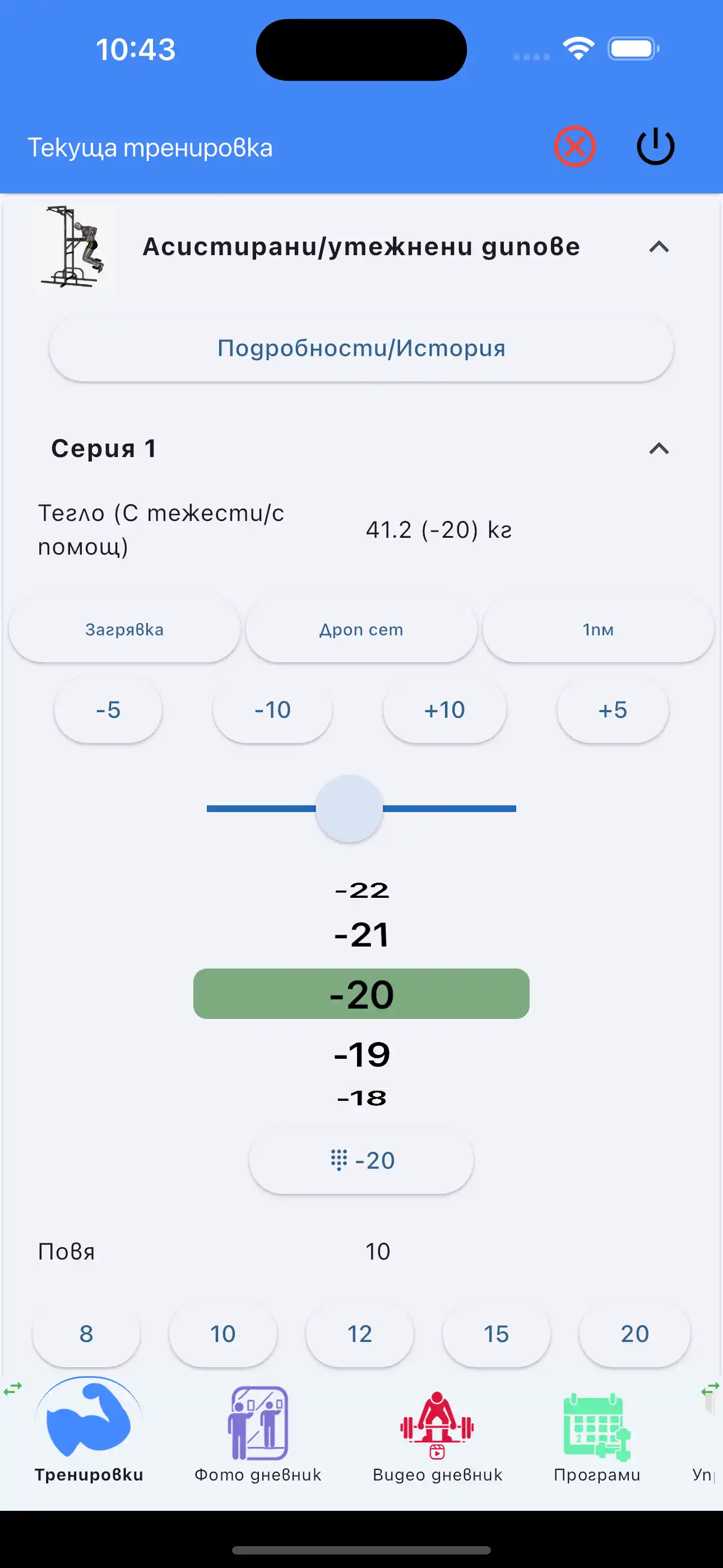
Task: Open Подробности/История
Action: 361,348
